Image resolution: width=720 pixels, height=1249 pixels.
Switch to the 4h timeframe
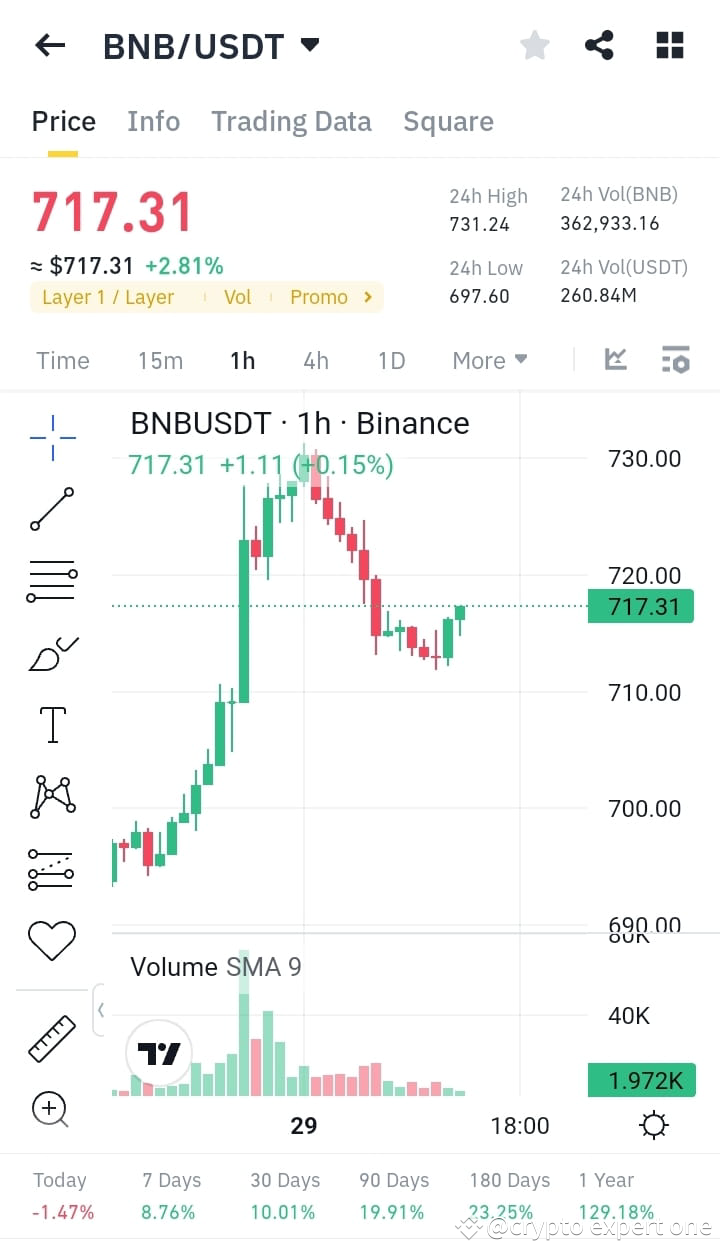click(x=316, y=360)
